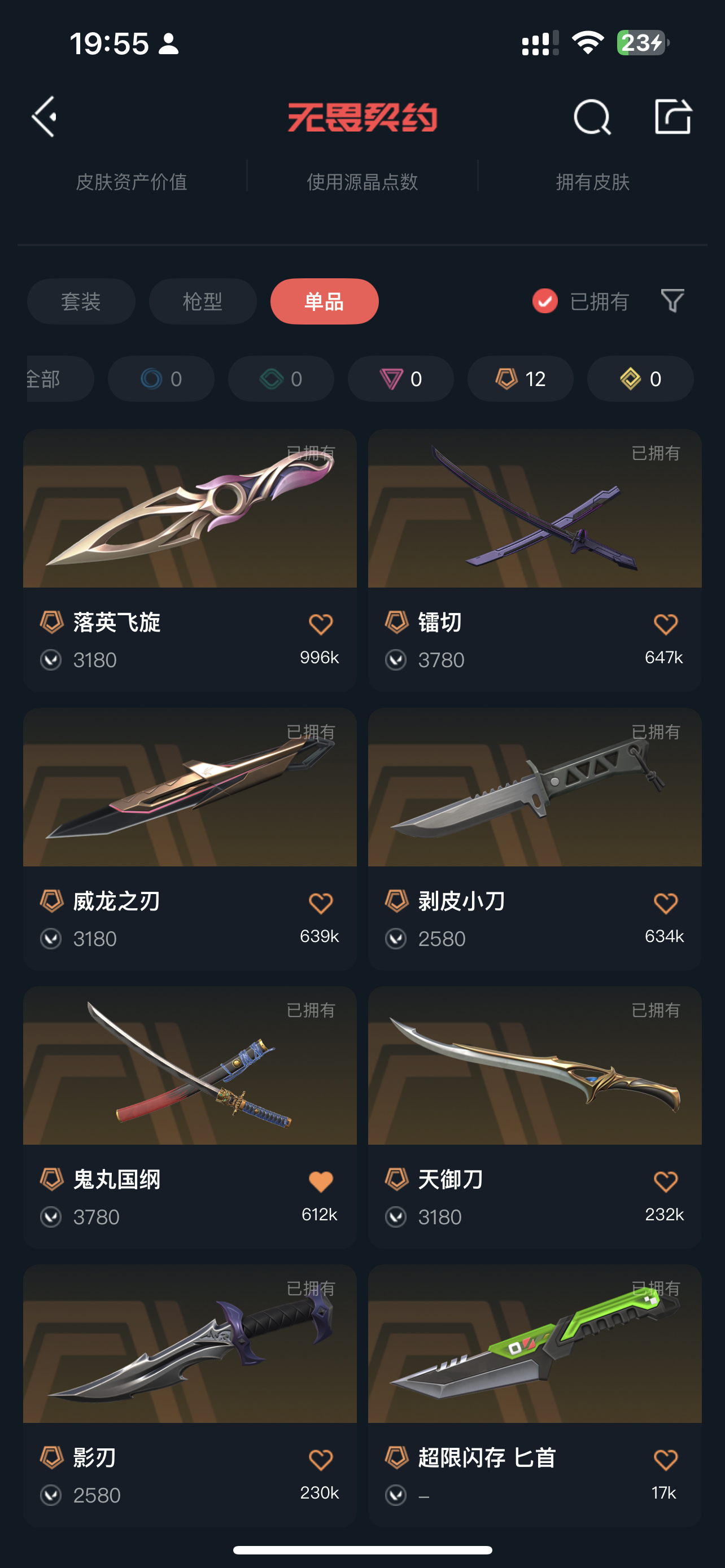Select the 单品 tab
Image resolution: width=725 pixels, height=1568 pixels.
click(325, 301)
